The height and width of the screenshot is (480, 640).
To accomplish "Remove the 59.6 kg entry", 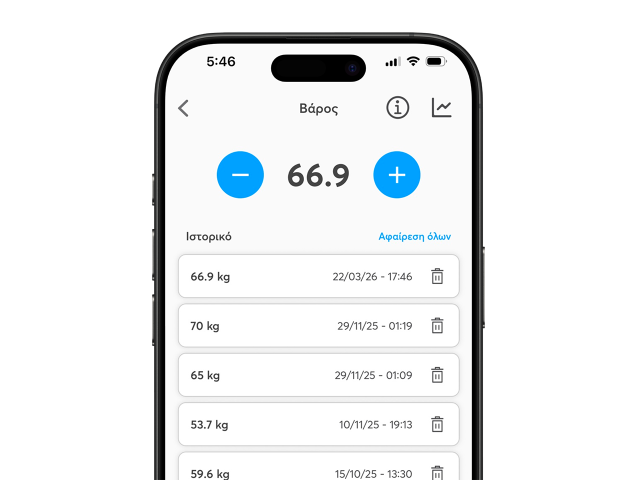I will coord(437,472).
